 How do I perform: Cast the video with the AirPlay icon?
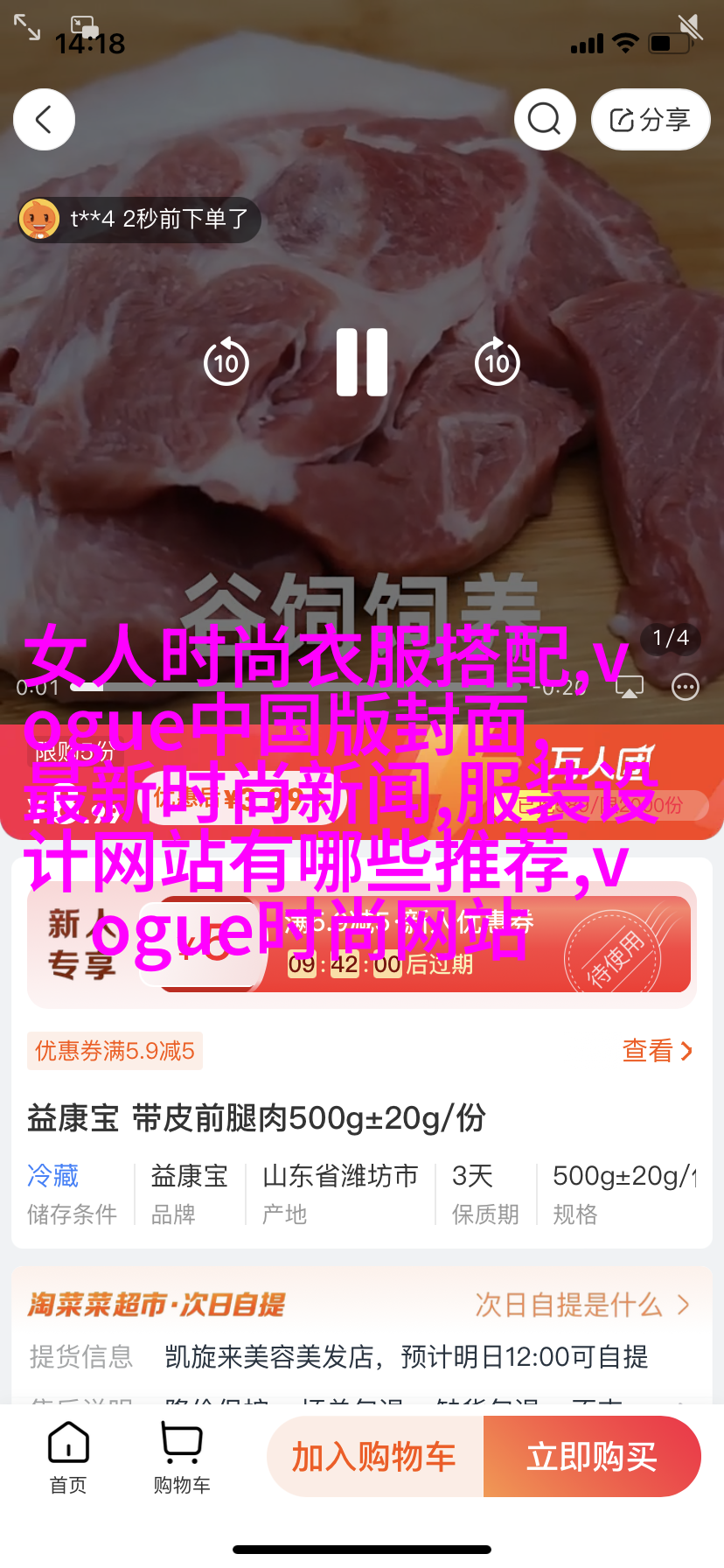pos(630,688)
